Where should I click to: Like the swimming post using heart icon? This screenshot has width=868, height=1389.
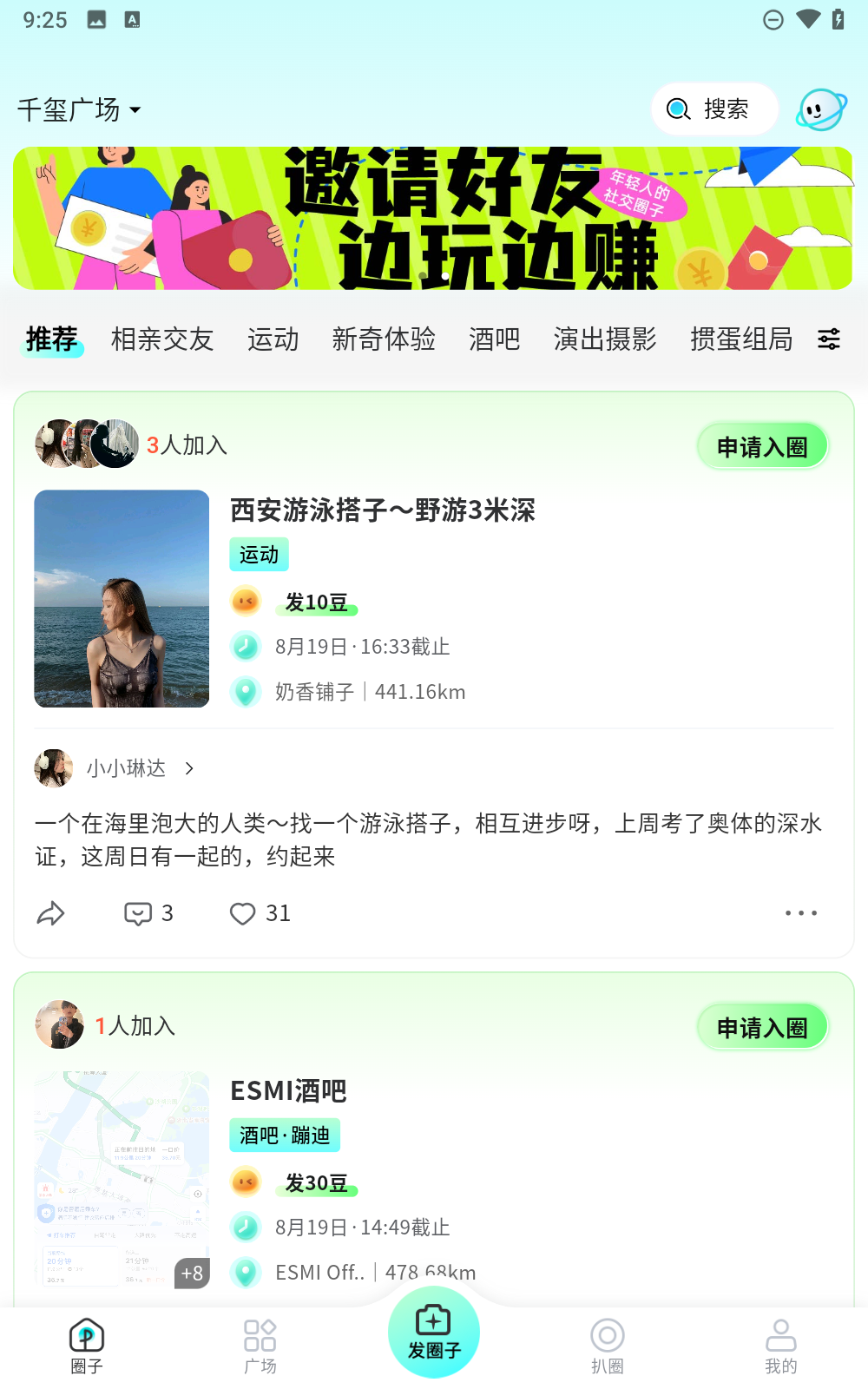pyautogui.click(x=242, y=913)
